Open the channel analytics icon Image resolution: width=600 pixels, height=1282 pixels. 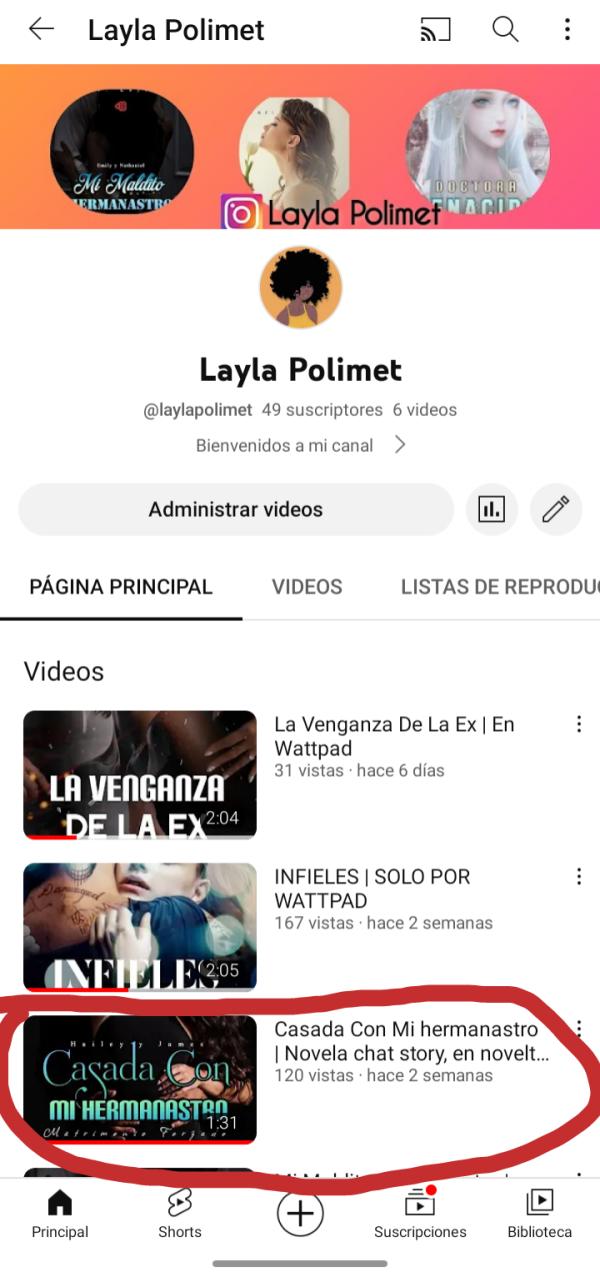pos(491,510)
